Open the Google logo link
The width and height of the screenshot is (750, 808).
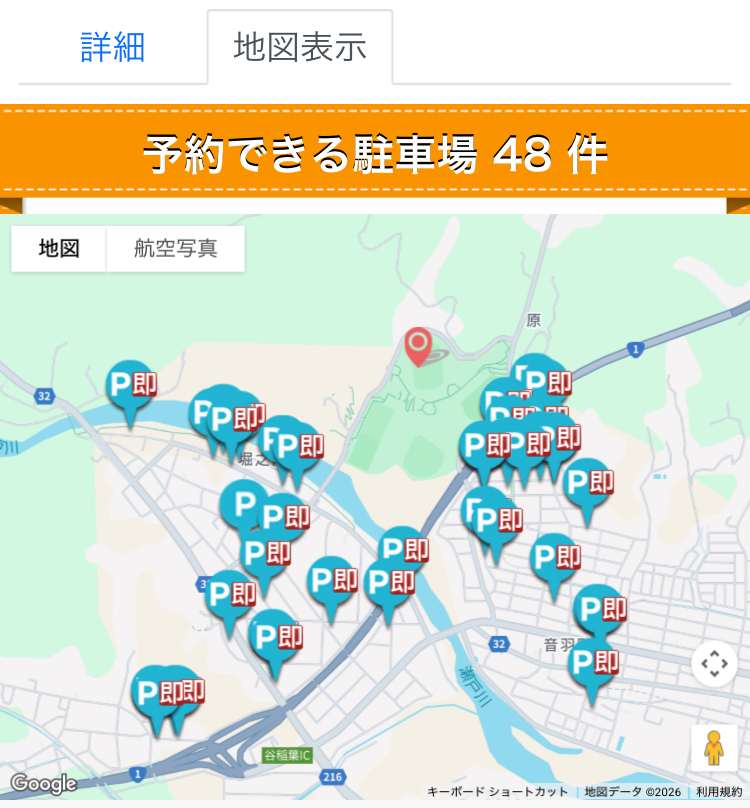coord(44,784)
